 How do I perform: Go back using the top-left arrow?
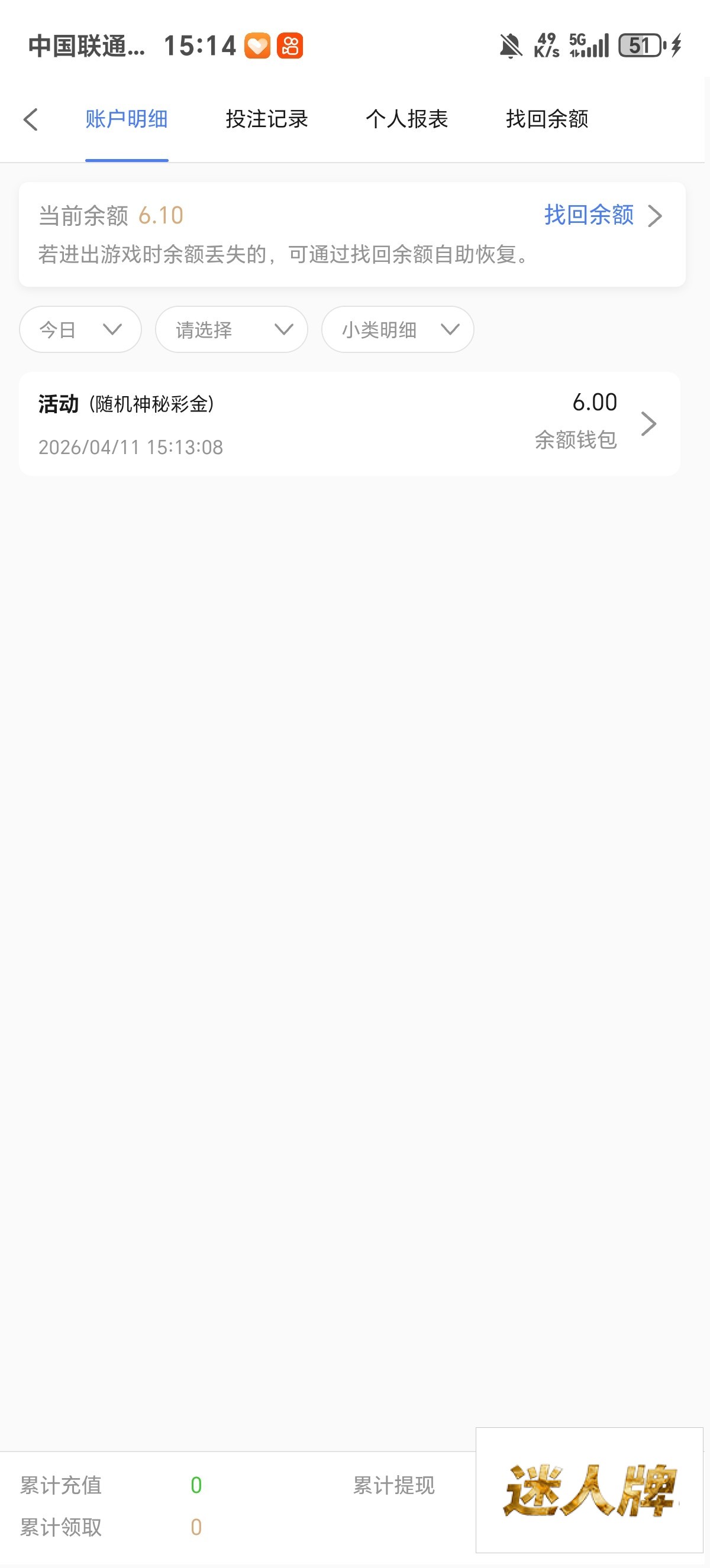coord(31,119)
